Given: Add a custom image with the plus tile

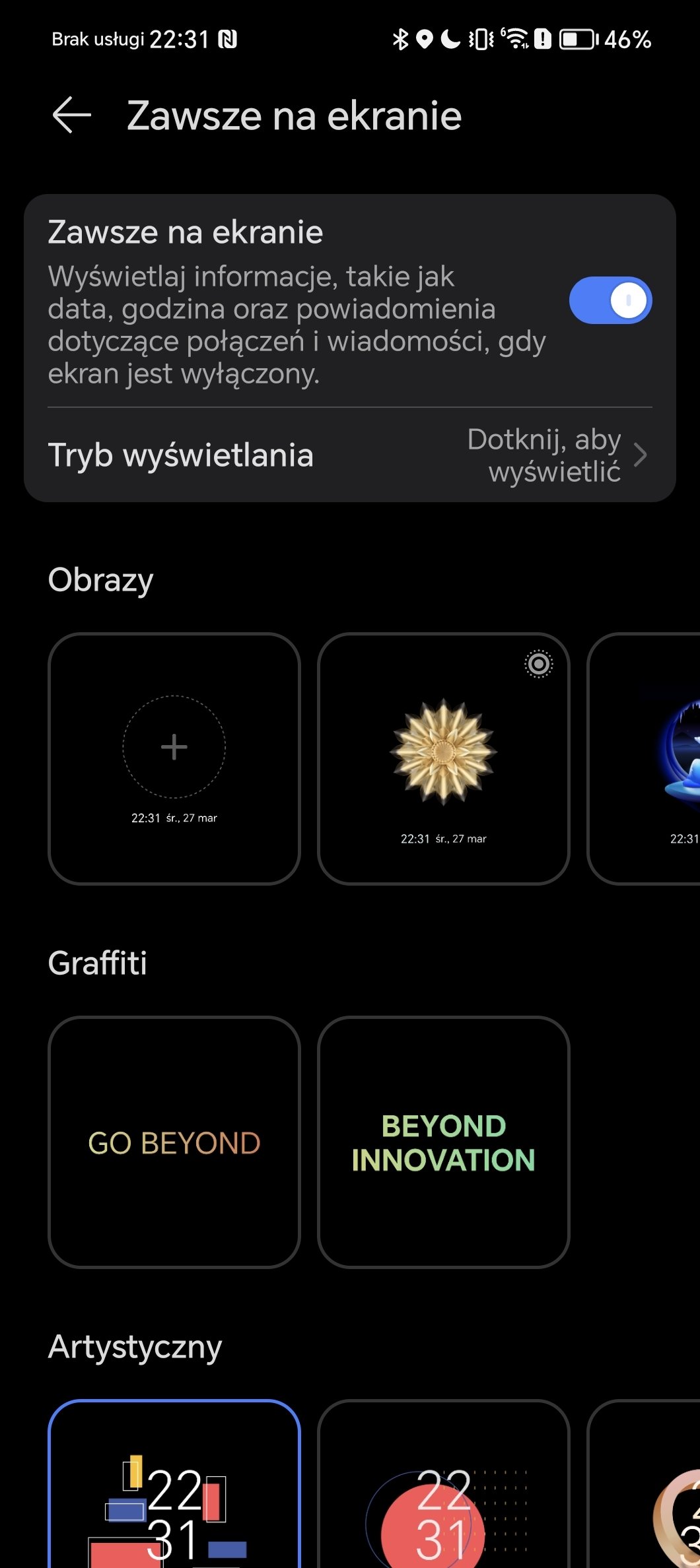Looking at the screenshot, I should (174, 758).
